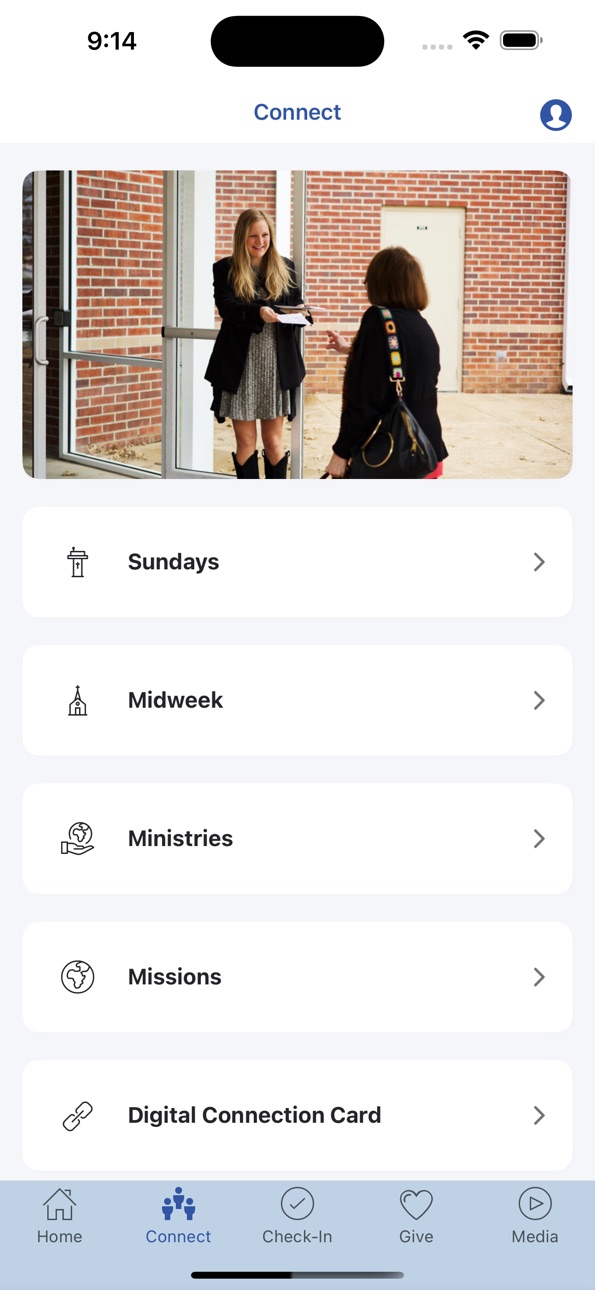Open the Digital Connection Card

coord(297,1115)
